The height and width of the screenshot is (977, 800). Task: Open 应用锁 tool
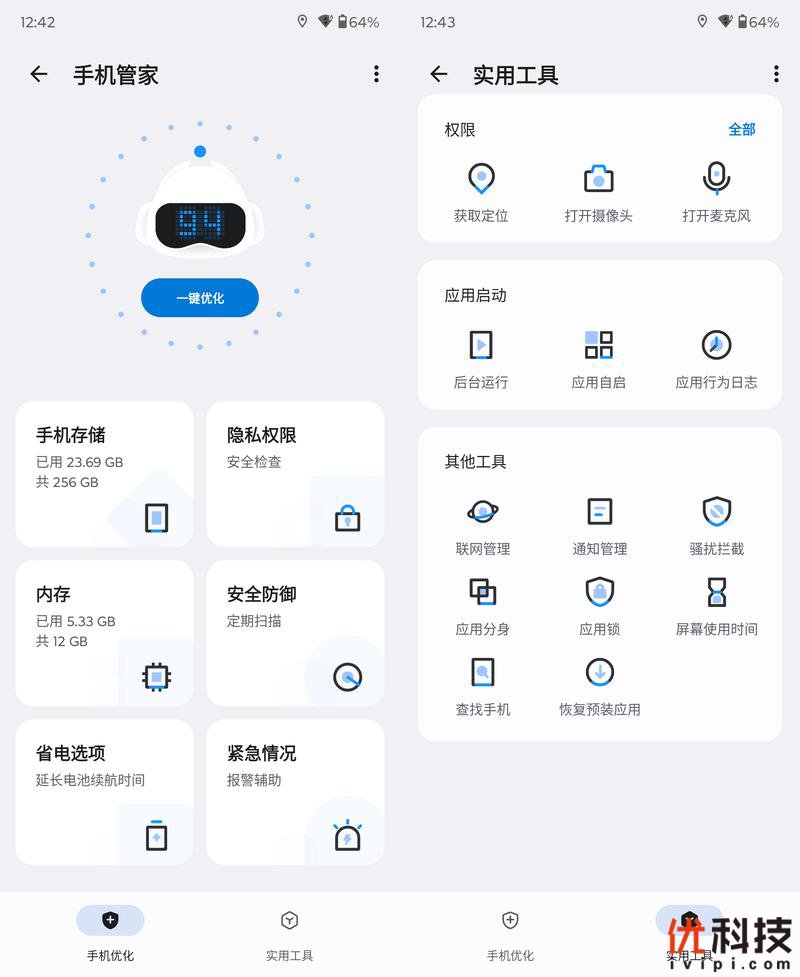[x=599, y=606]
